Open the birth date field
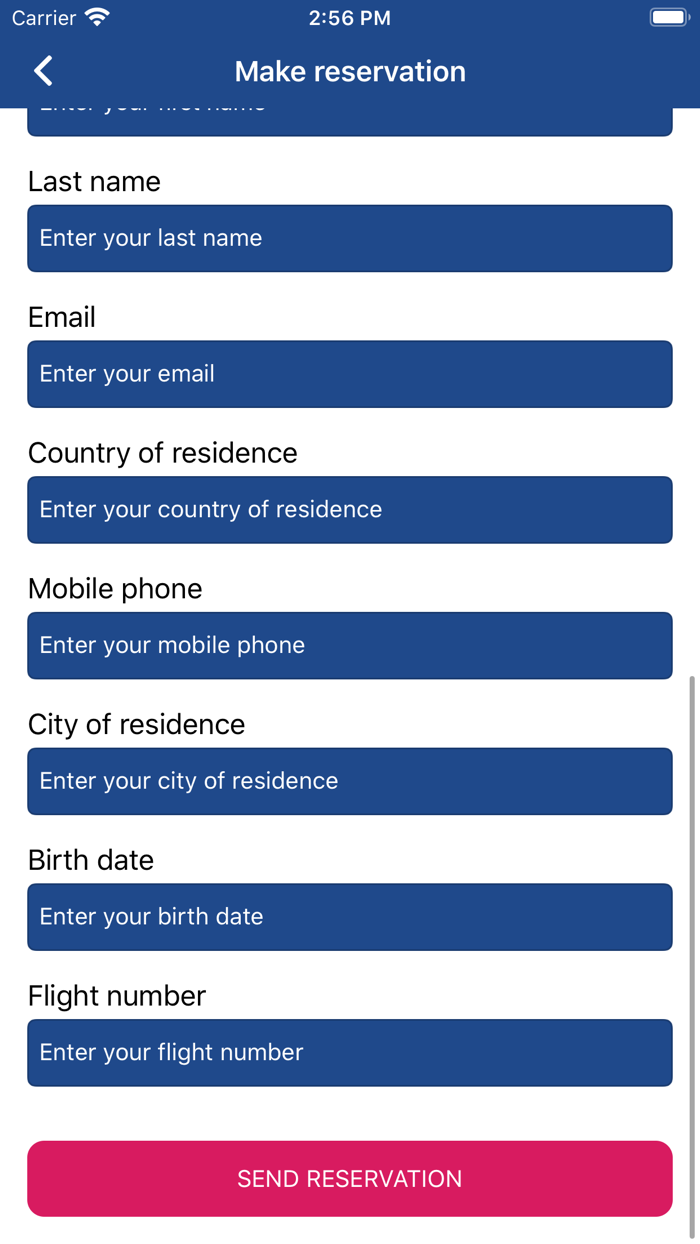The width and height of the screenshot is (700, 1244). coord(350,917)
